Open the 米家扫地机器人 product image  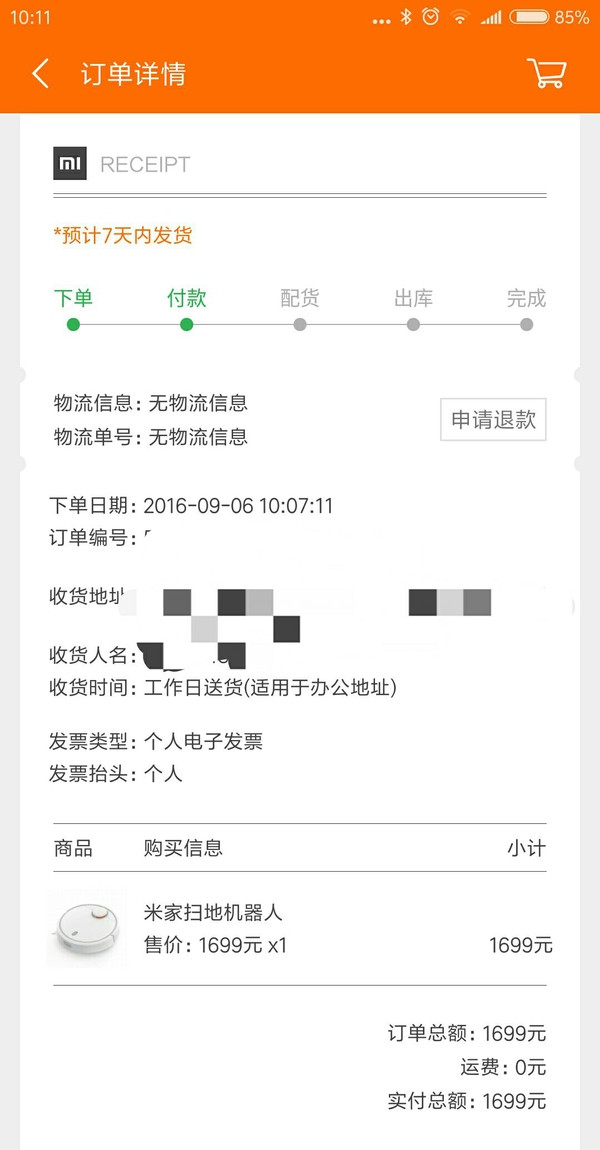tap(87, 928)
